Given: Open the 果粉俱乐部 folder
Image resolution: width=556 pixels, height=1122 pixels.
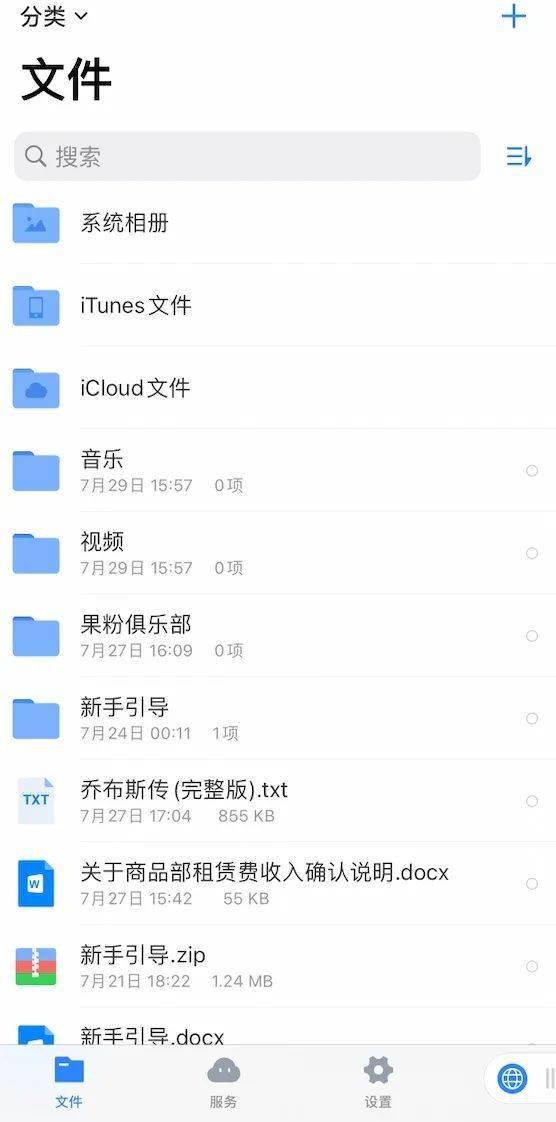Looking at the screenshot, I should tap(278, 635).
